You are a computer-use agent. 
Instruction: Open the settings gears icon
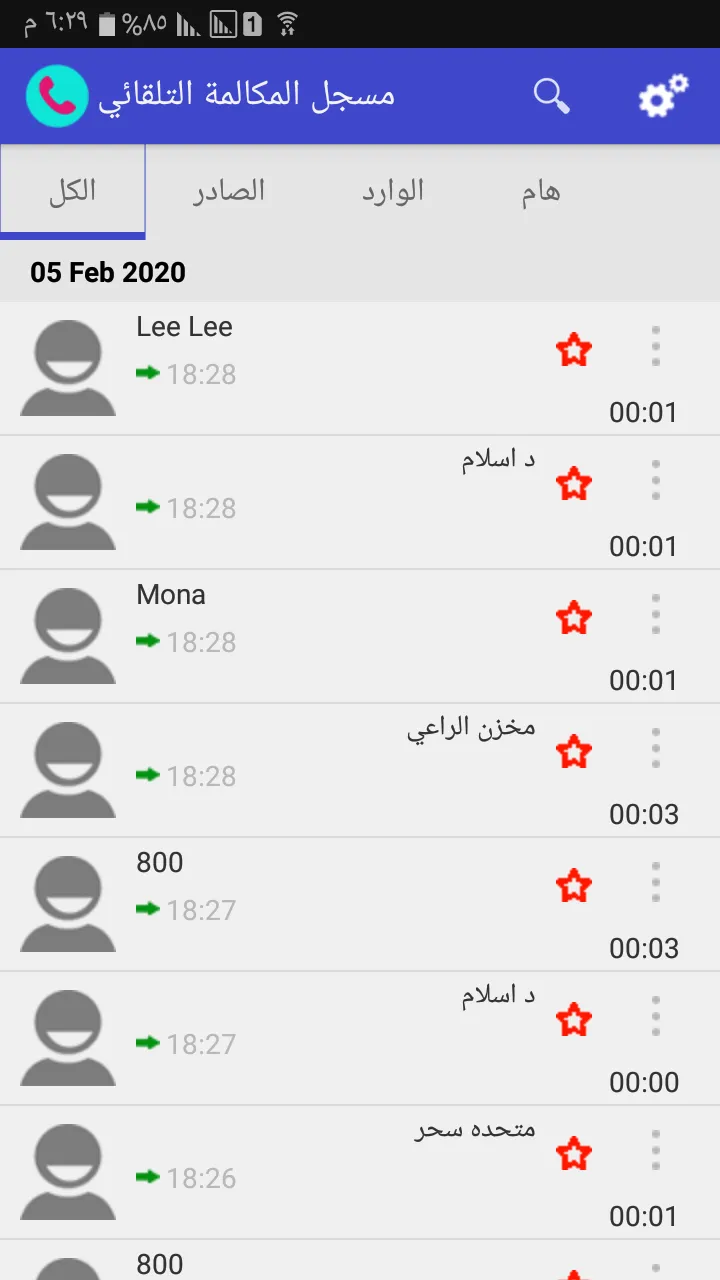pyautogui.click(x=663, y=96)
